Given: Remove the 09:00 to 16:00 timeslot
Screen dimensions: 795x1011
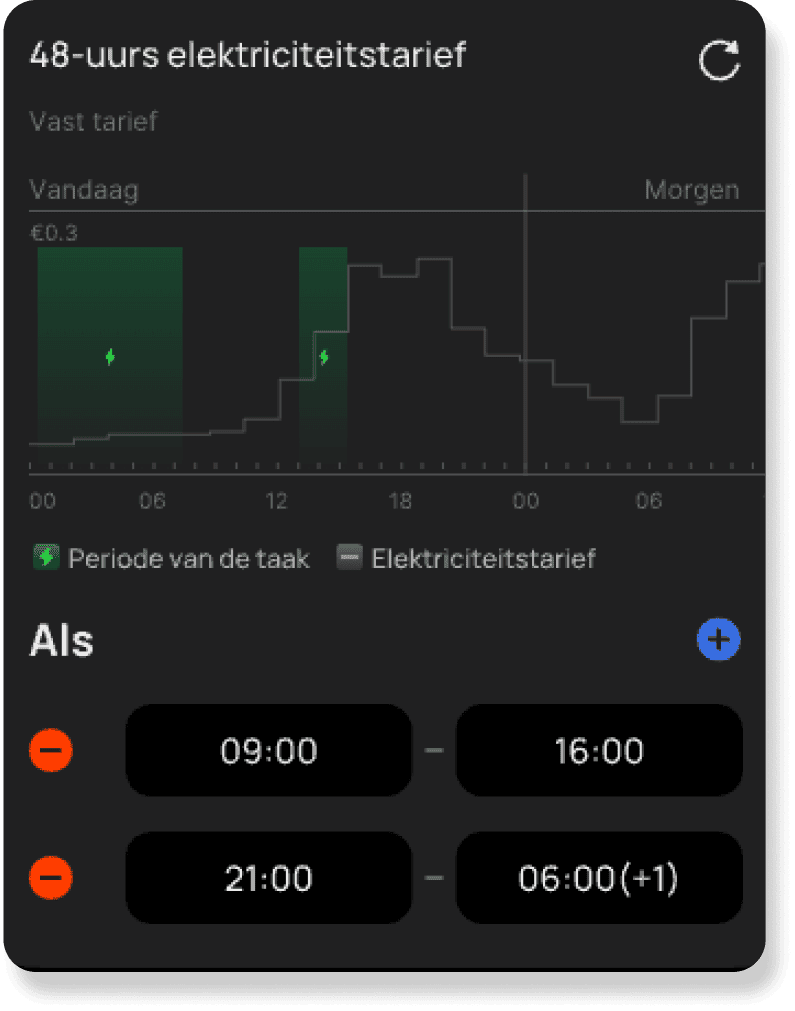Looking at the screenshot, I should (50, 750).
